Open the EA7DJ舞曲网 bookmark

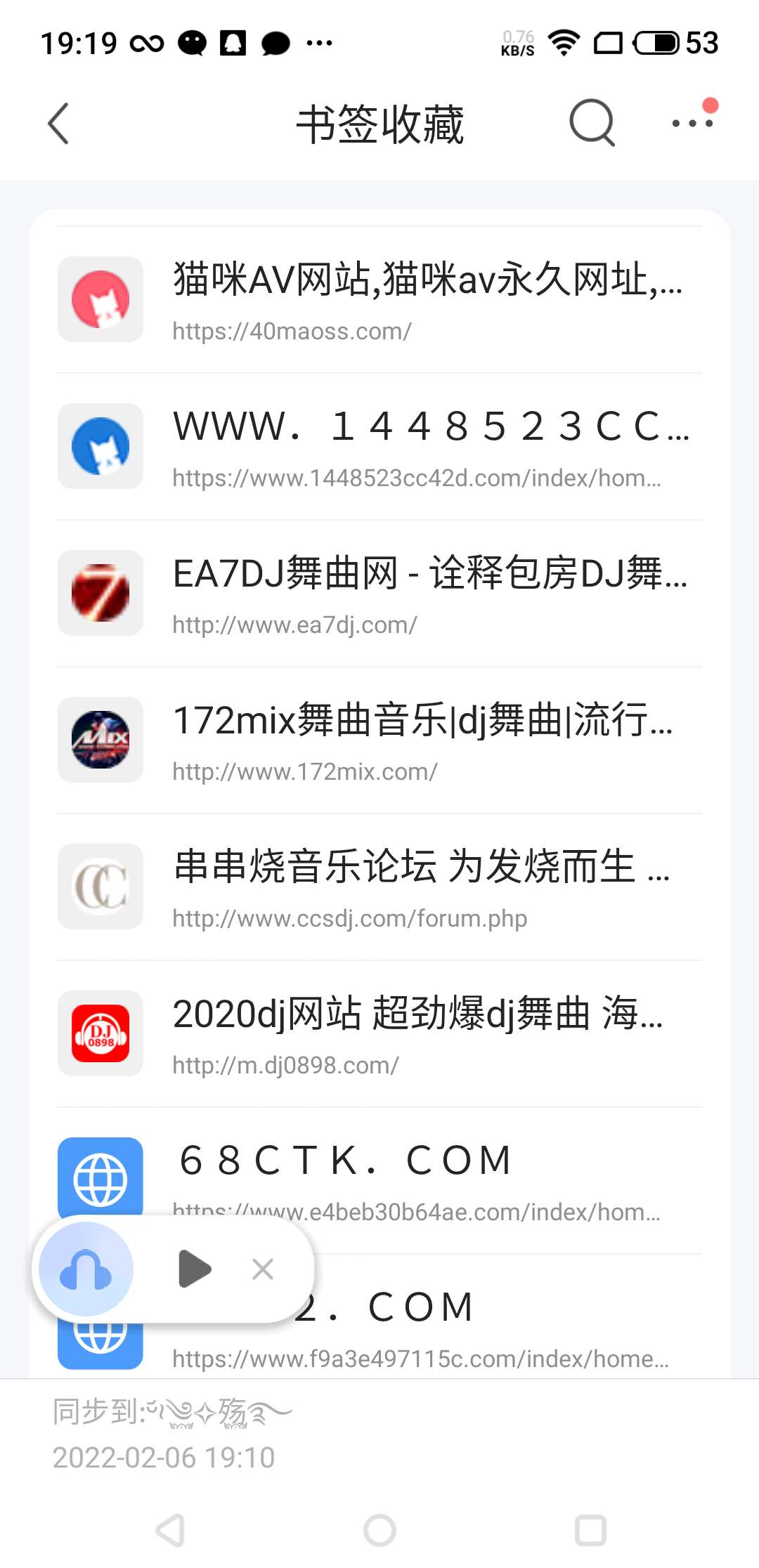429,594
